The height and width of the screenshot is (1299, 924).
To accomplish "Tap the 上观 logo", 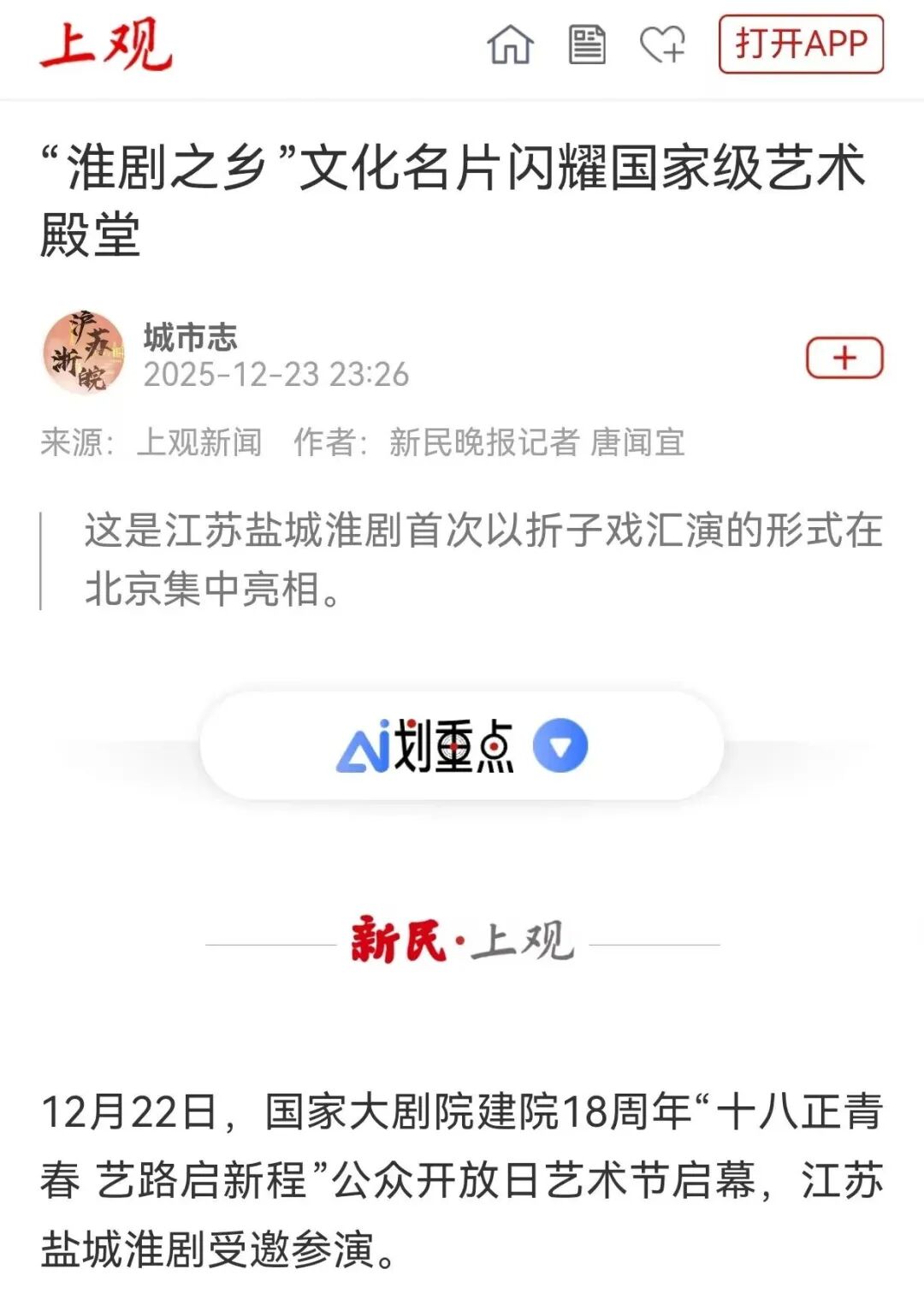I will (106, 45).
